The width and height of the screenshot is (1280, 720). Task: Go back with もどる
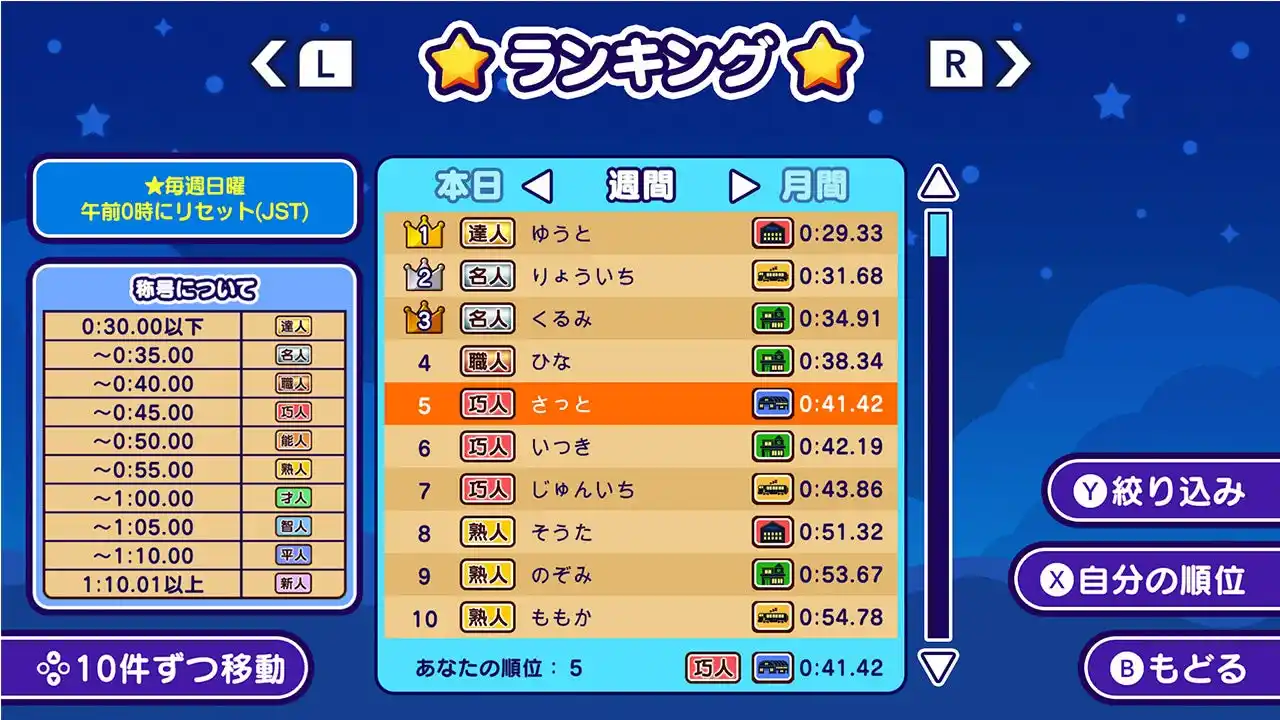(1180, 668)
